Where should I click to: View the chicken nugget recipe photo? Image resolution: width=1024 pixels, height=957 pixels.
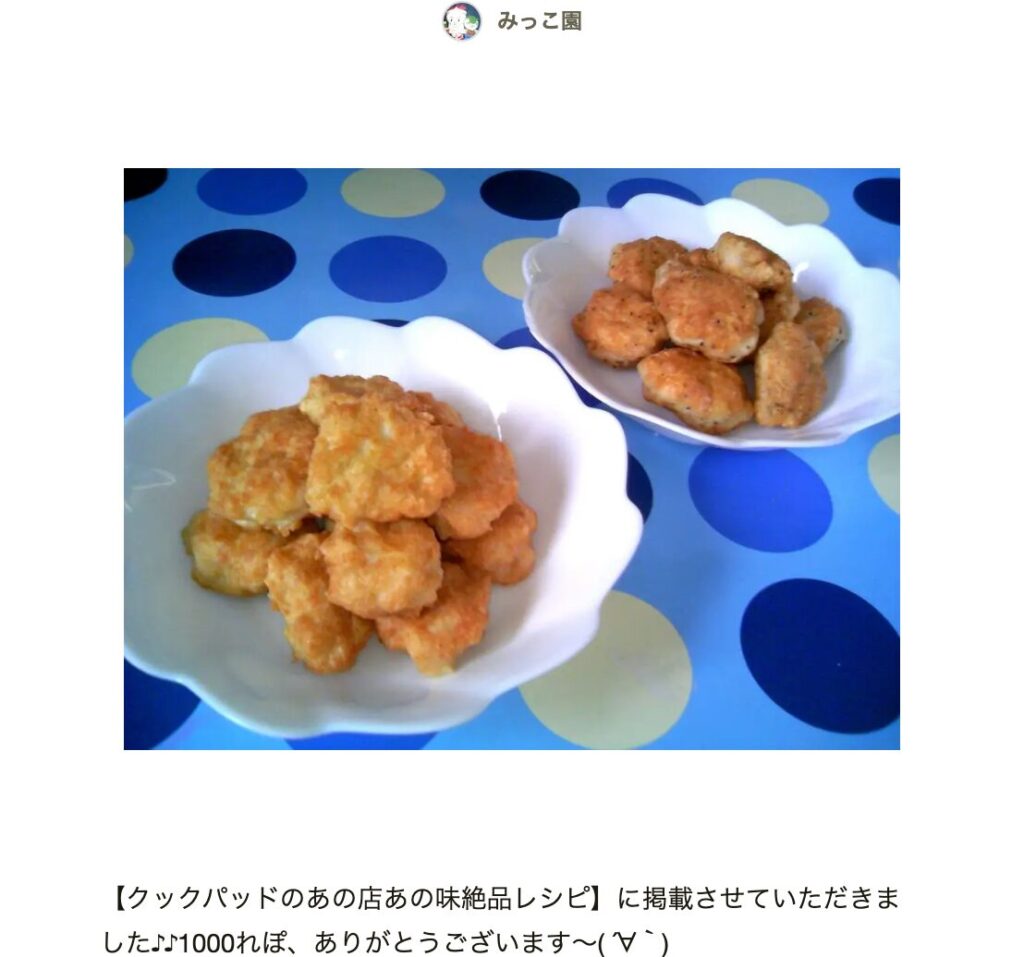[511, 458]
